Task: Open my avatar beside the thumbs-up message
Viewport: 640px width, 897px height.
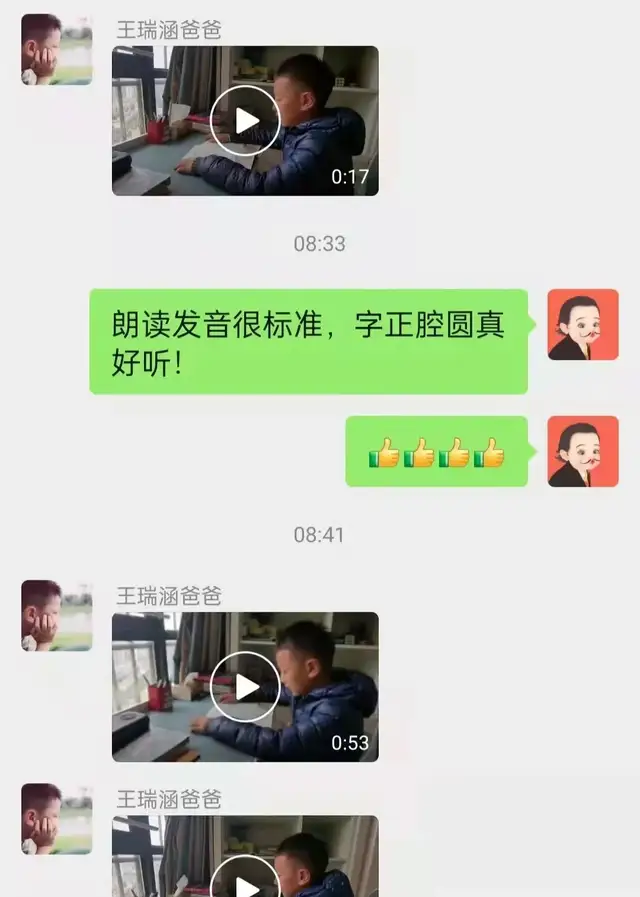Action: click(x=583, y=452)
